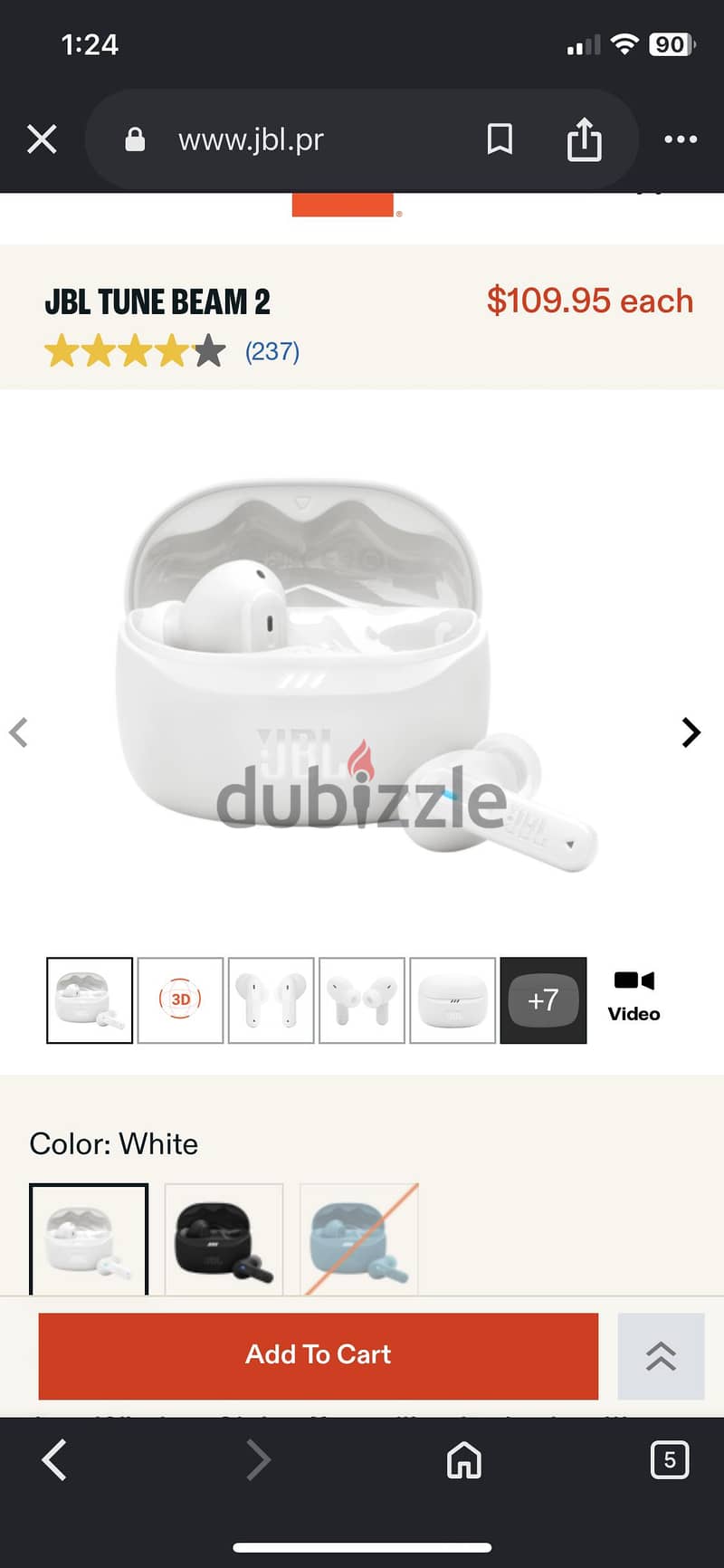Open the +7 more images tile

543,1000
